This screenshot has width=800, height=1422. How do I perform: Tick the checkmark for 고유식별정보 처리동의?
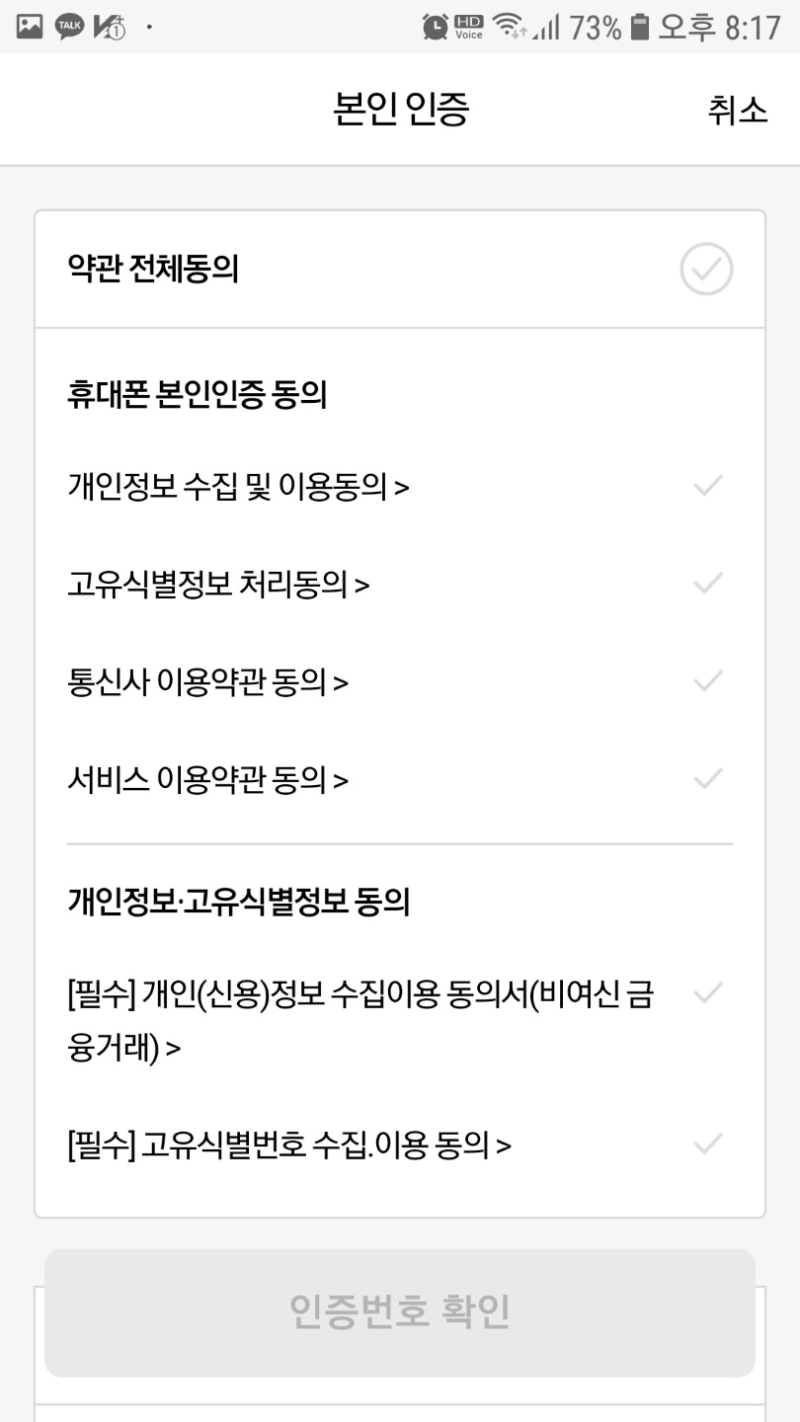tap(708, 583)
